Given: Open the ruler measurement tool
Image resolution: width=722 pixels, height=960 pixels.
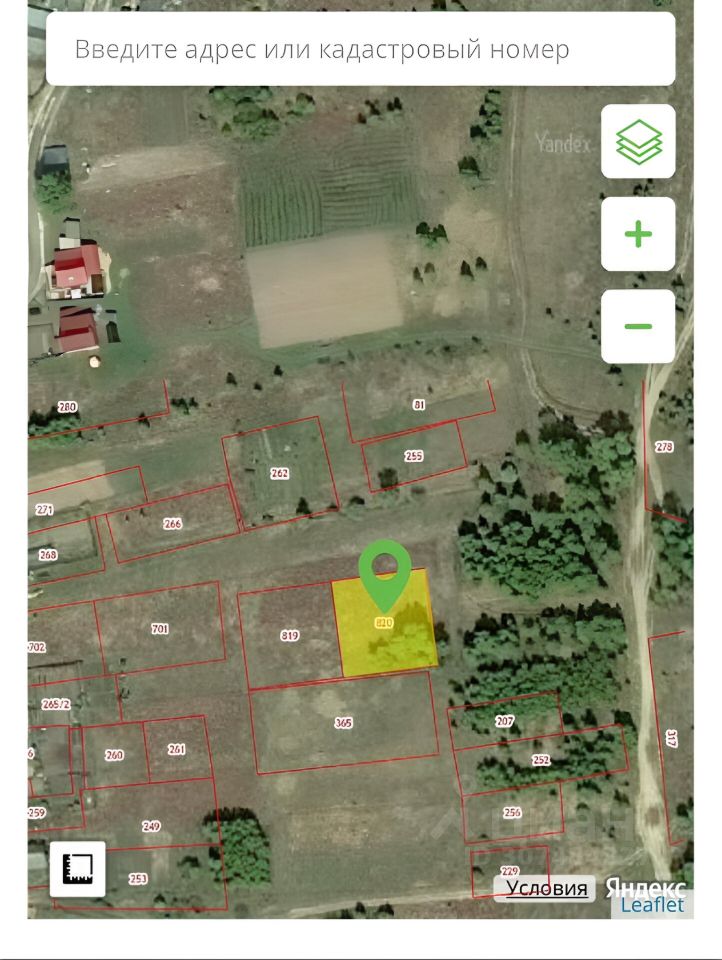Looking at the screenshot, I should point(78,866).
